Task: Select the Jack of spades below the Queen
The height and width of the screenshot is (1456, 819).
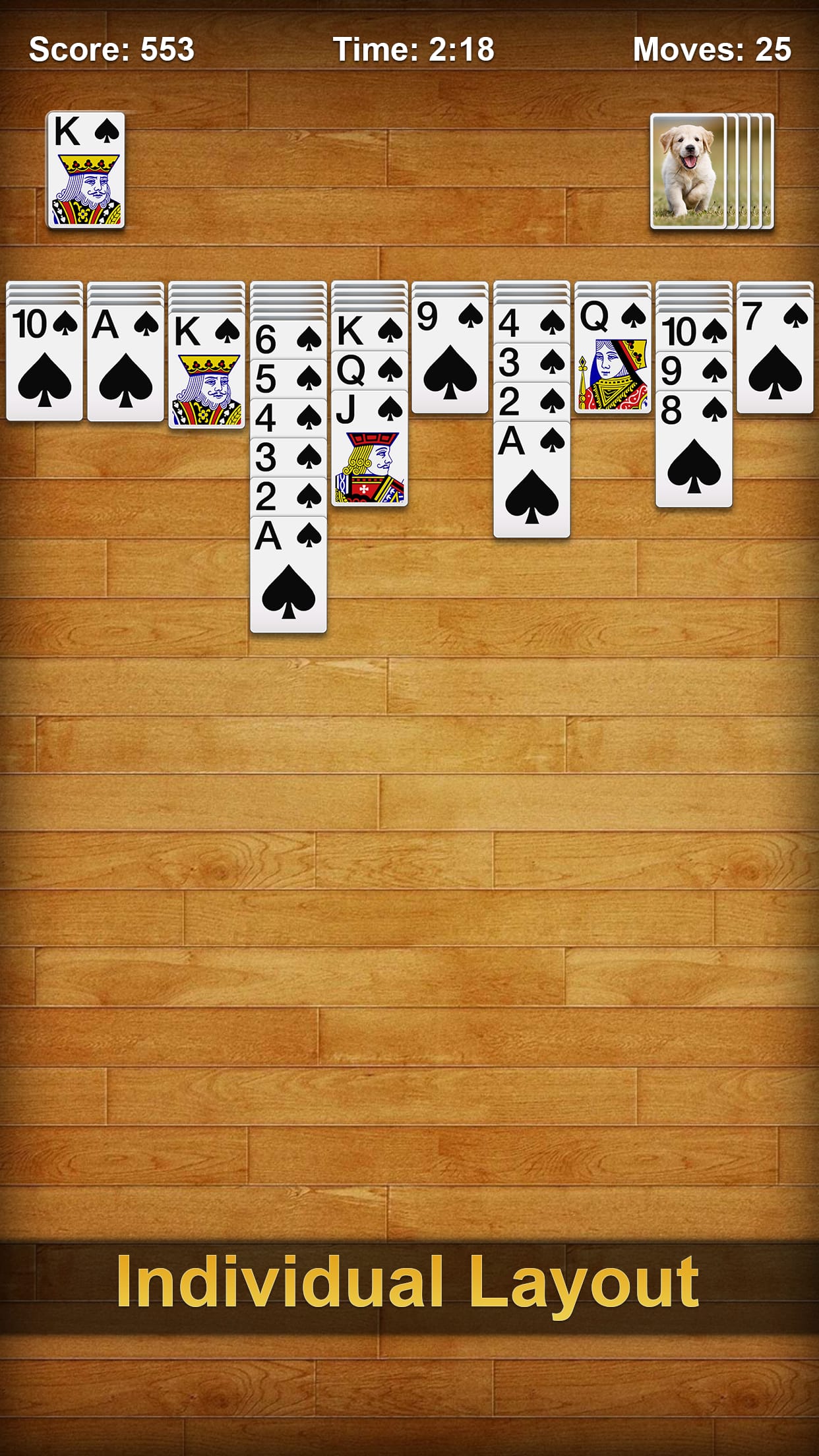Action: click(x=369, y=455)
